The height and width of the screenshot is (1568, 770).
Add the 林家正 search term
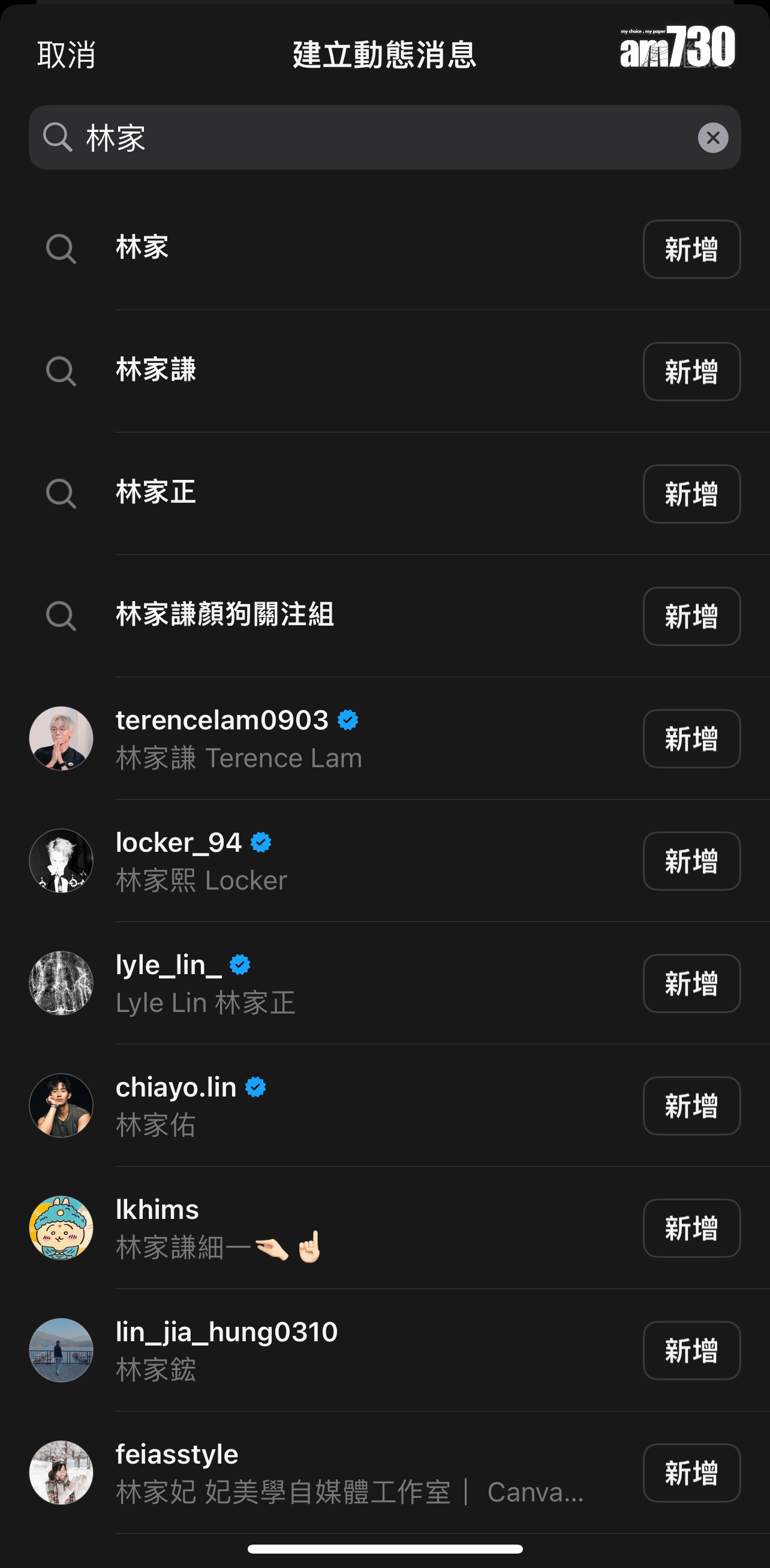point(691,494)
